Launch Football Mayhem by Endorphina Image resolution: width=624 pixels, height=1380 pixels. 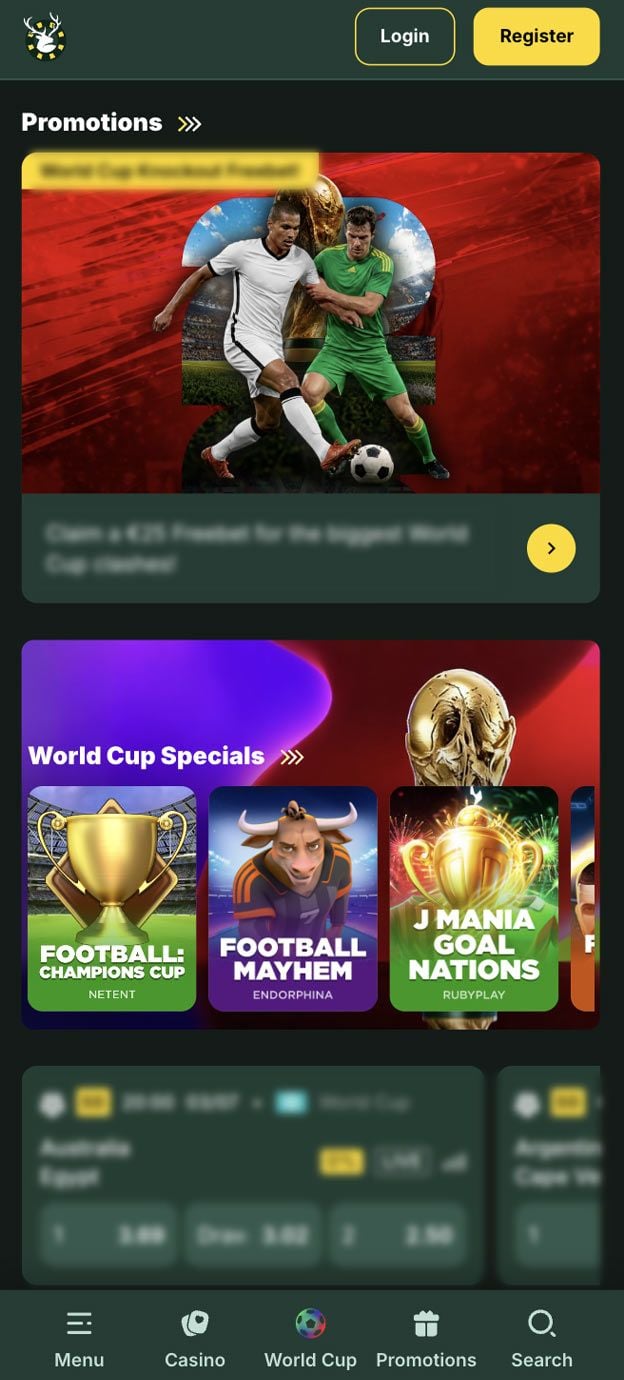tap(293, 898)
